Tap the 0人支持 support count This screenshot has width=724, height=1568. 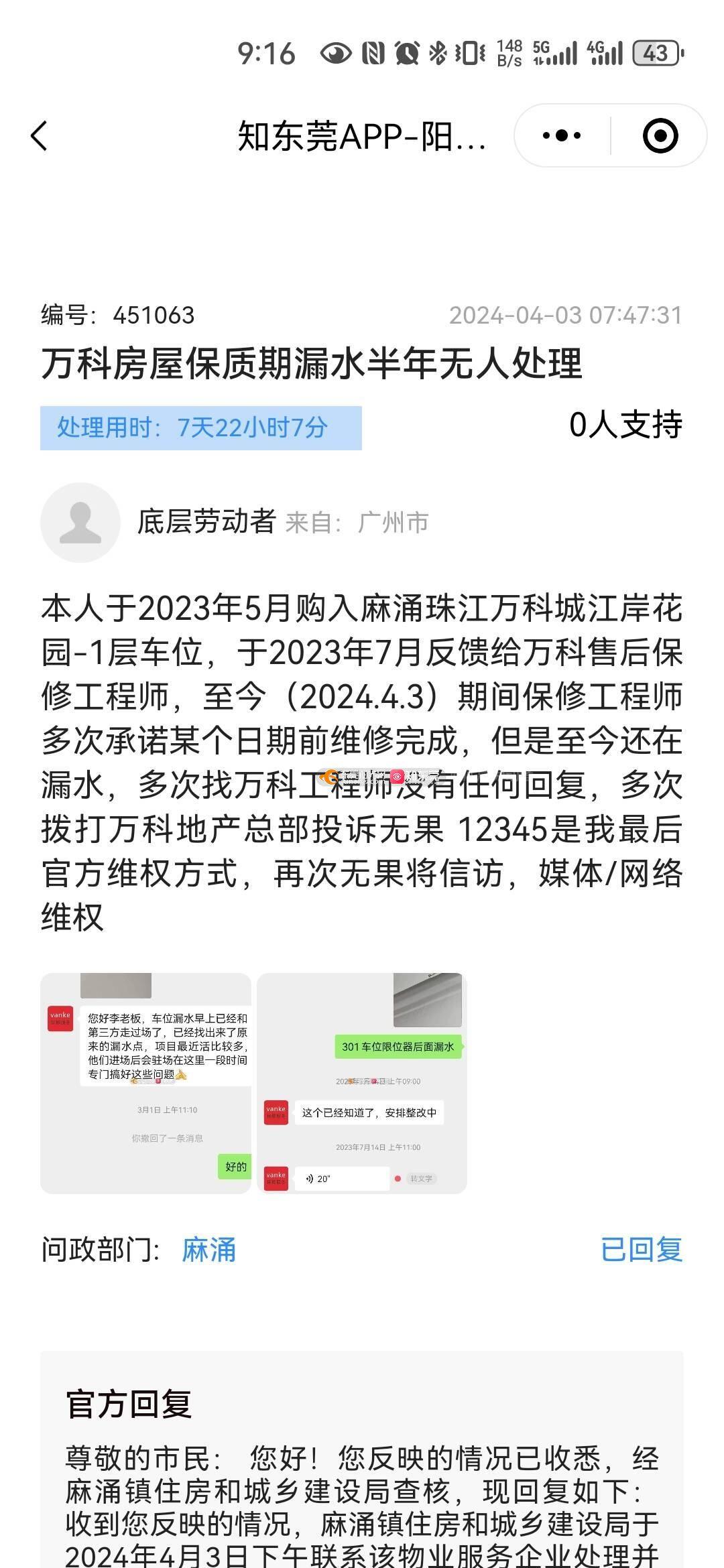625,425
